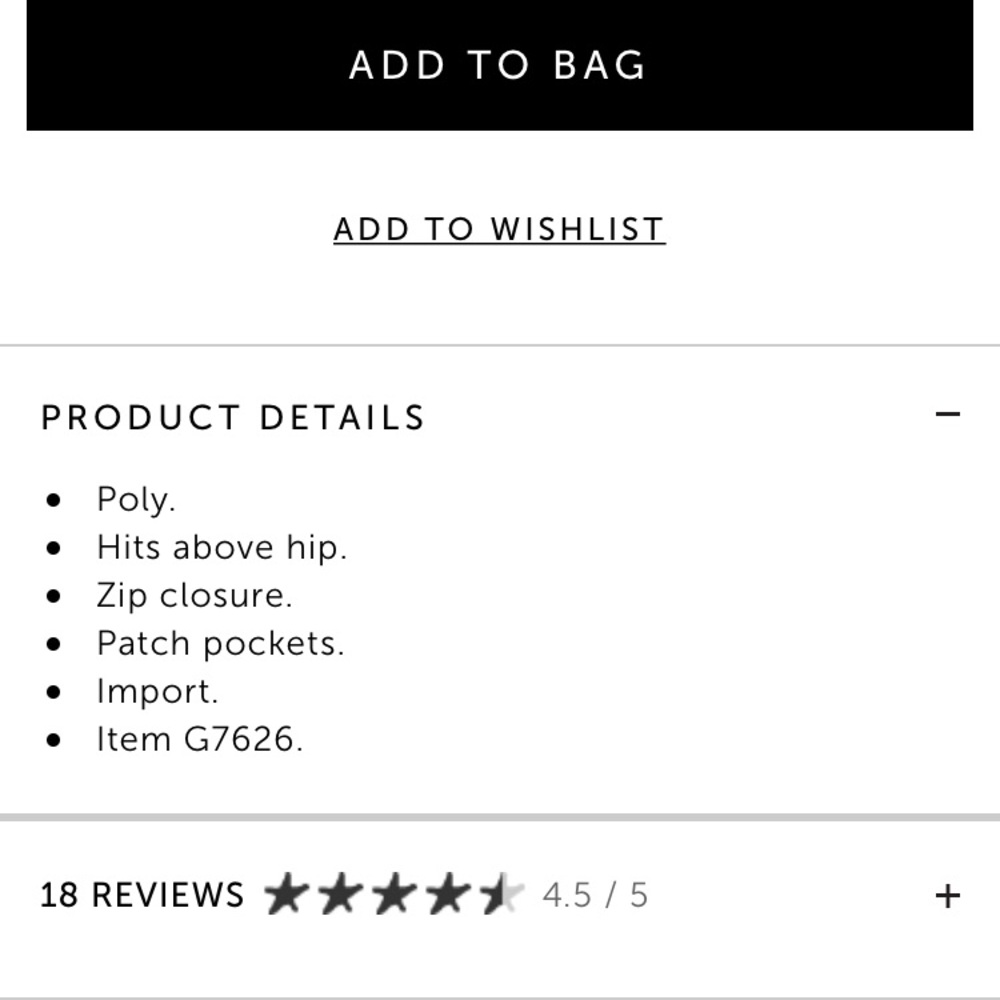Collapse the Product Details section
Screen dimensions: 1000x1000
coord(947,414)
